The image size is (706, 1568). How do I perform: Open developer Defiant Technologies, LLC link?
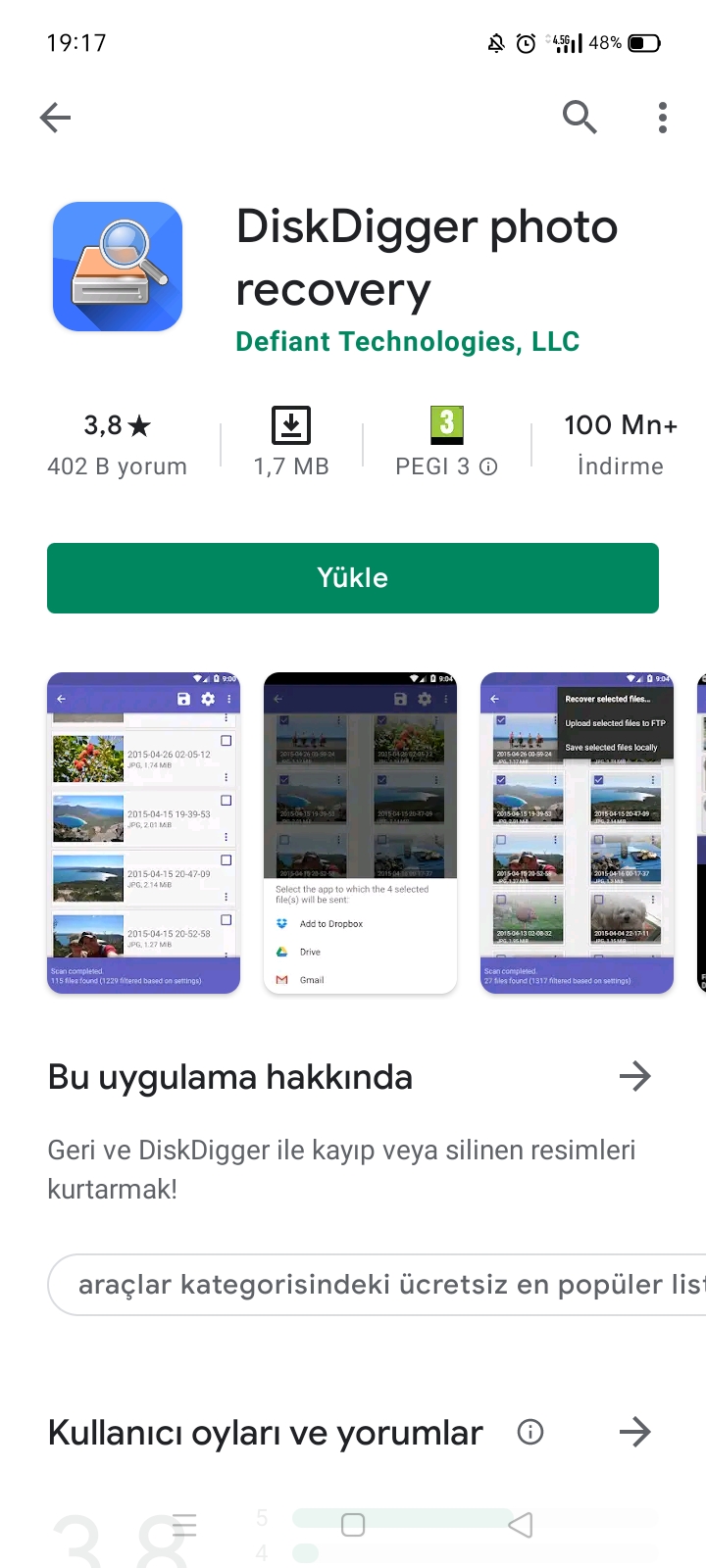407,342
